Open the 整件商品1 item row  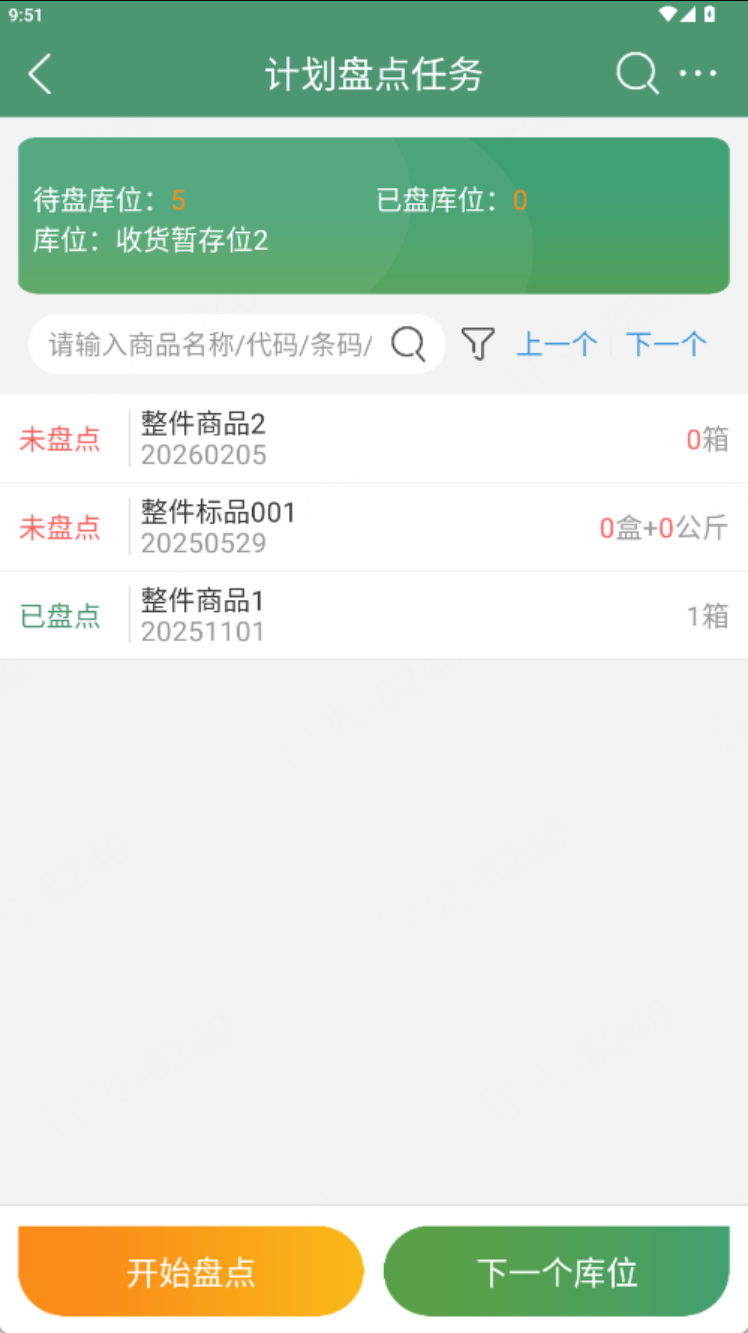pyautogui.click(x=374, y=615)
